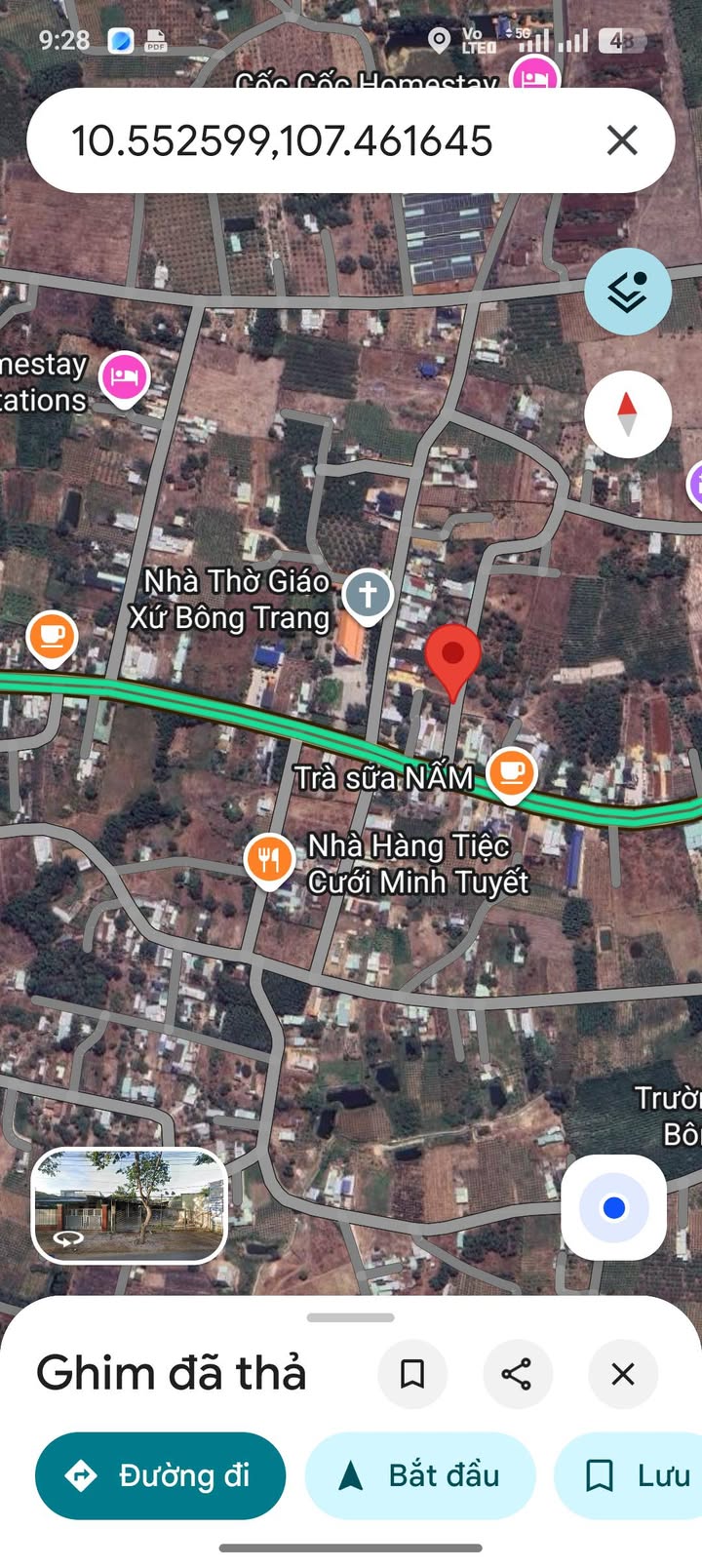Save the dropped pin with the bookmark icon
702x1568 pixels.
[412, 1374]
